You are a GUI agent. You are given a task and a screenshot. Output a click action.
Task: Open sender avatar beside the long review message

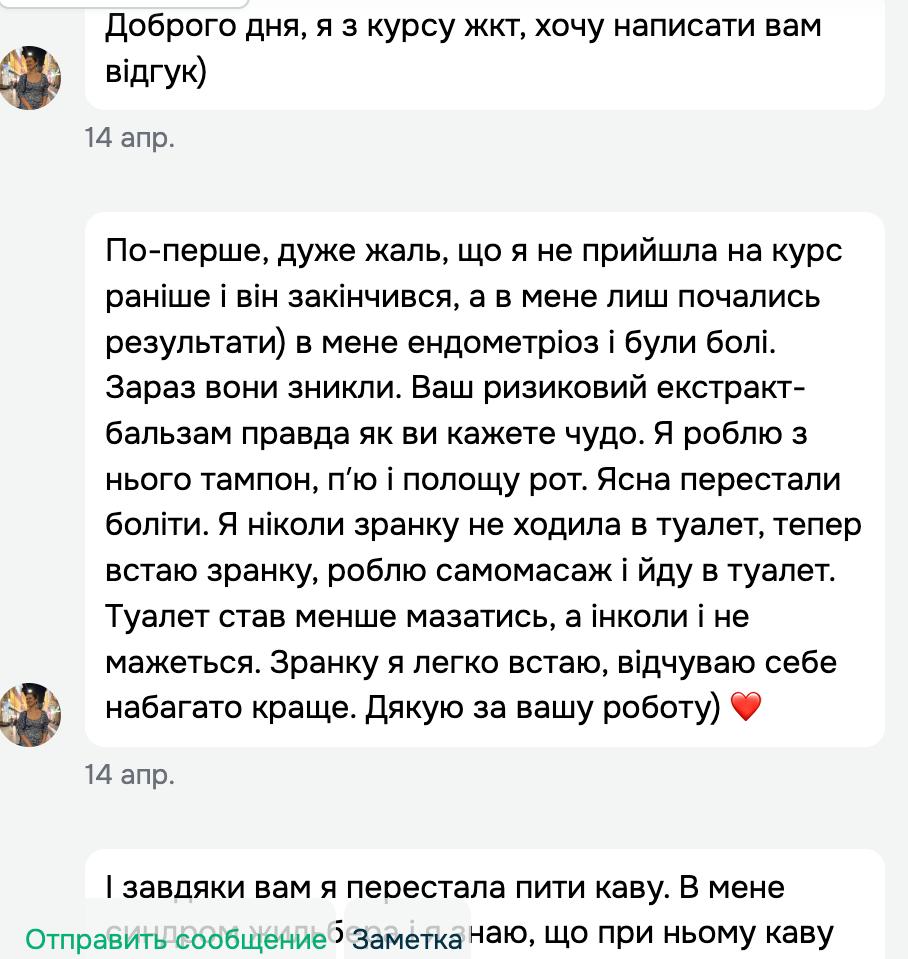point(30,715)
